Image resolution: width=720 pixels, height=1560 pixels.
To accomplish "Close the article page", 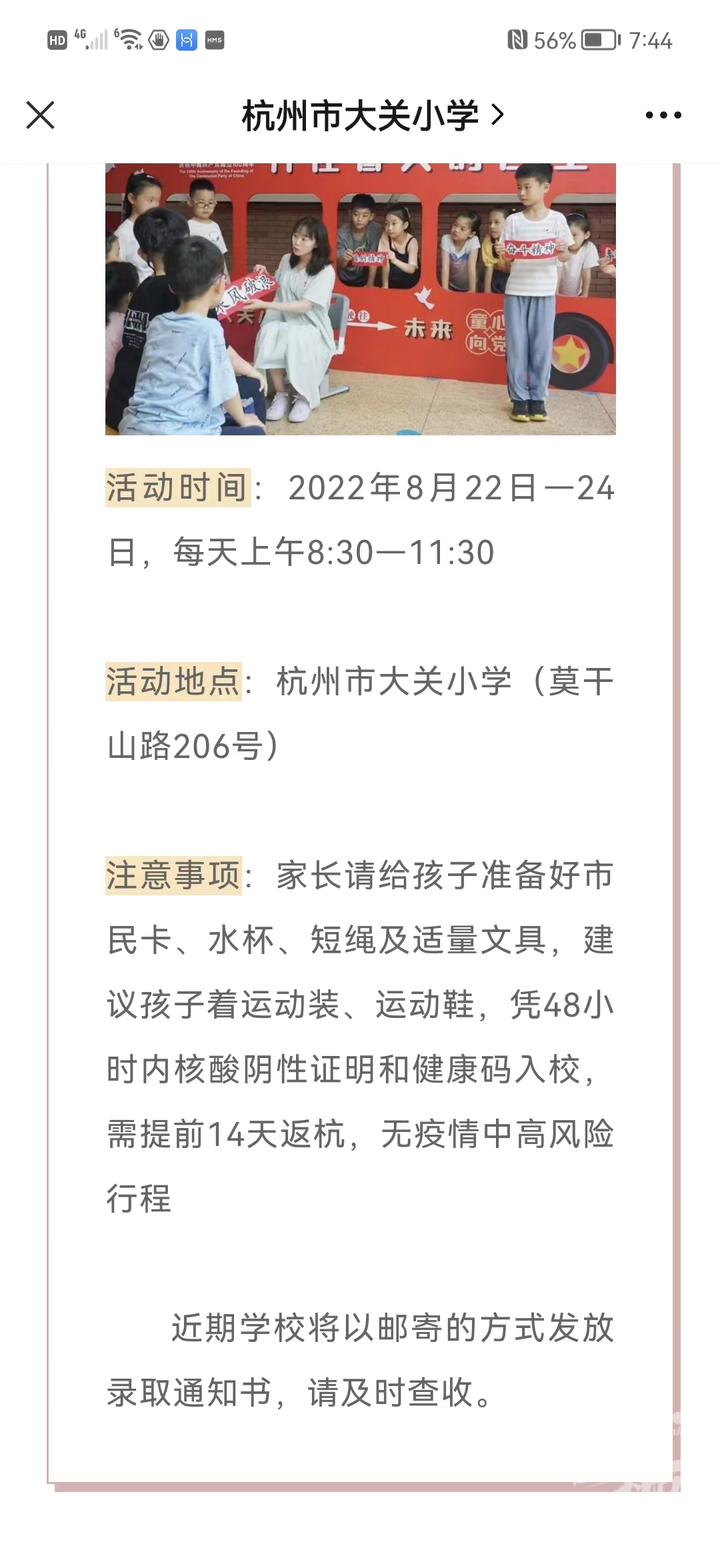I will point(40,116).
